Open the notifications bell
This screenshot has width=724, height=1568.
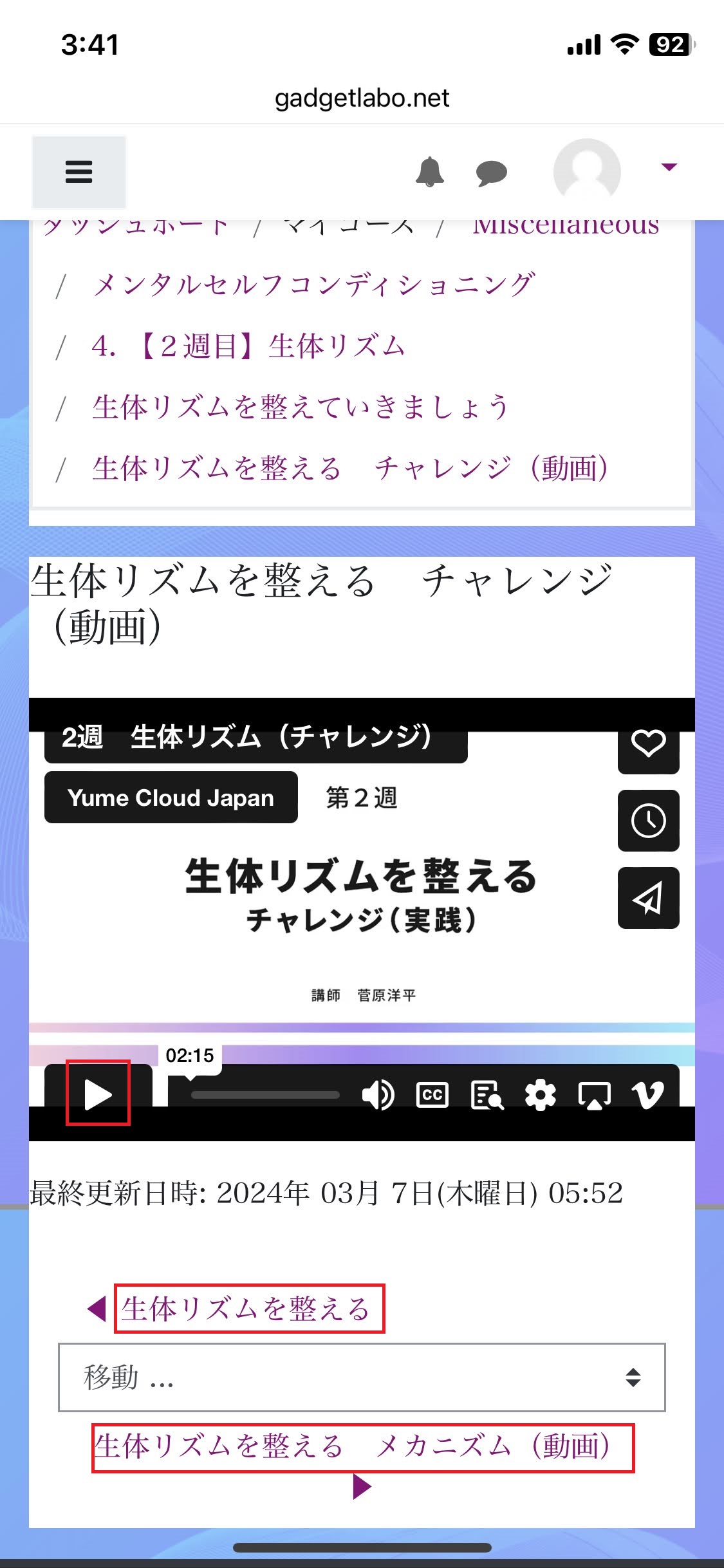click(430, 172)
